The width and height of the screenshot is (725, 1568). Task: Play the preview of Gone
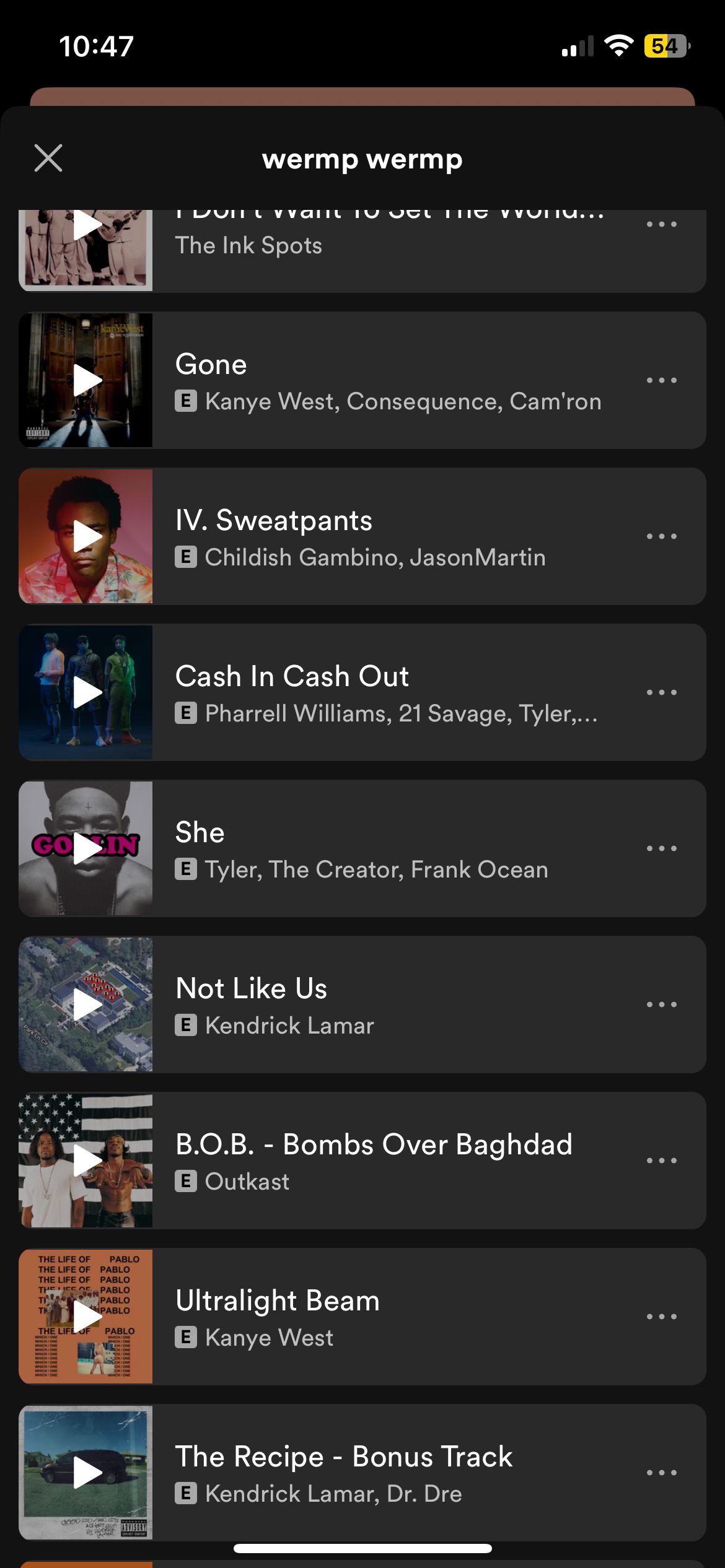pos(86,380)
